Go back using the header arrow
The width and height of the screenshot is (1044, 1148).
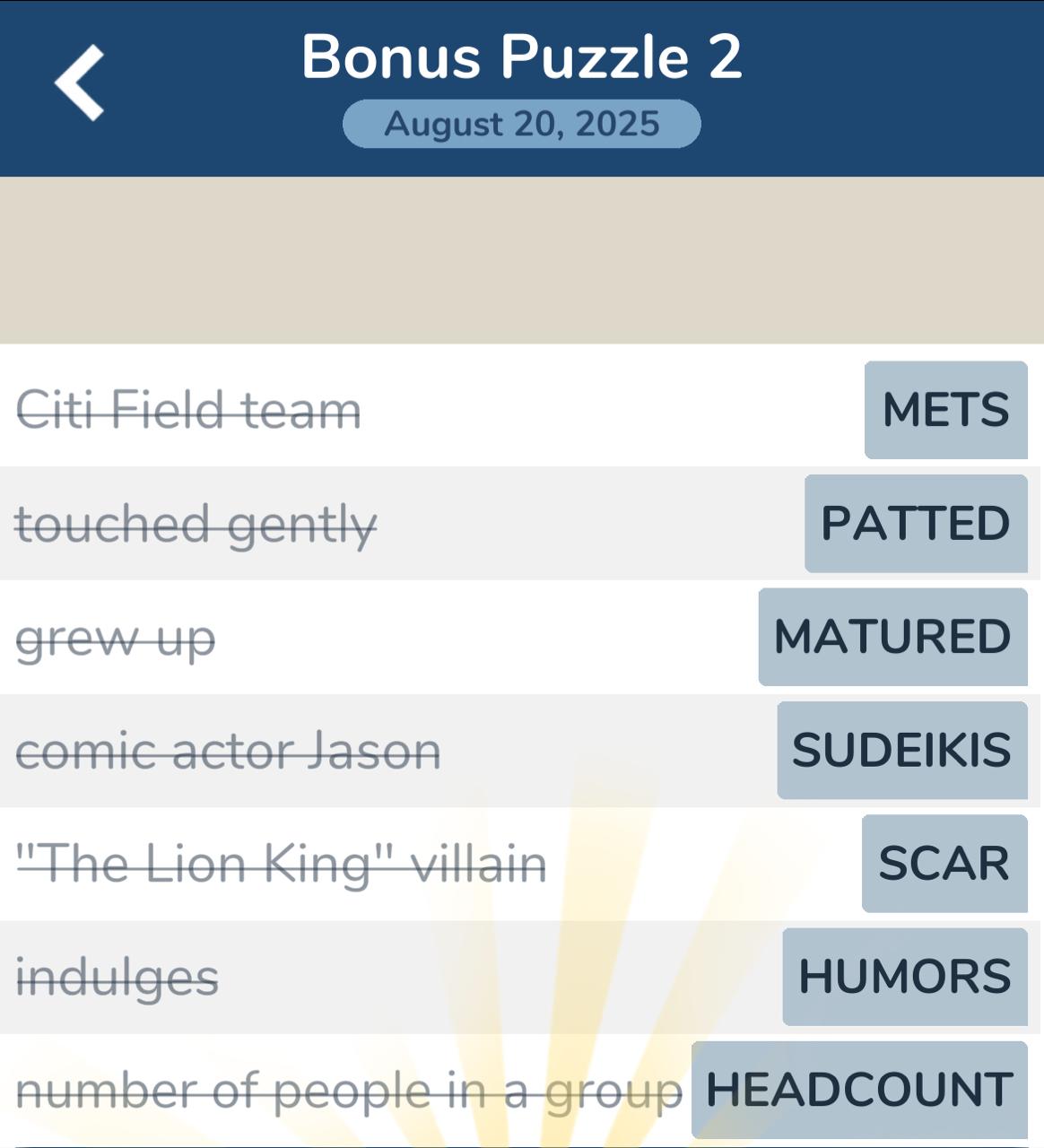point(80,83)
